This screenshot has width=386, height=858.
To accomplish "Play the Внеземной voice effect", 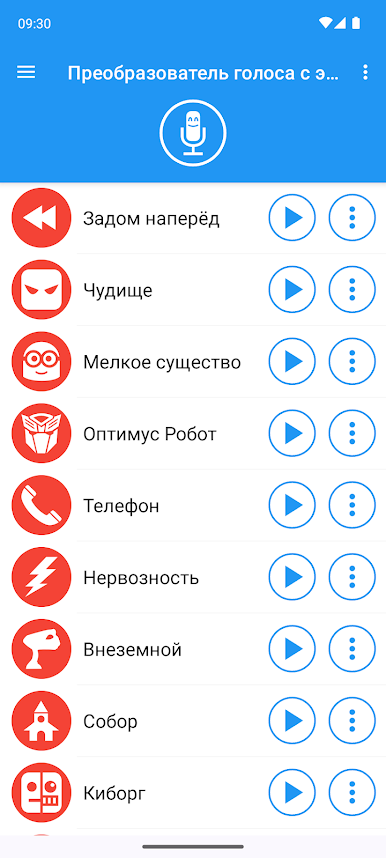I will pyautogui.click(x=292, y=649).
